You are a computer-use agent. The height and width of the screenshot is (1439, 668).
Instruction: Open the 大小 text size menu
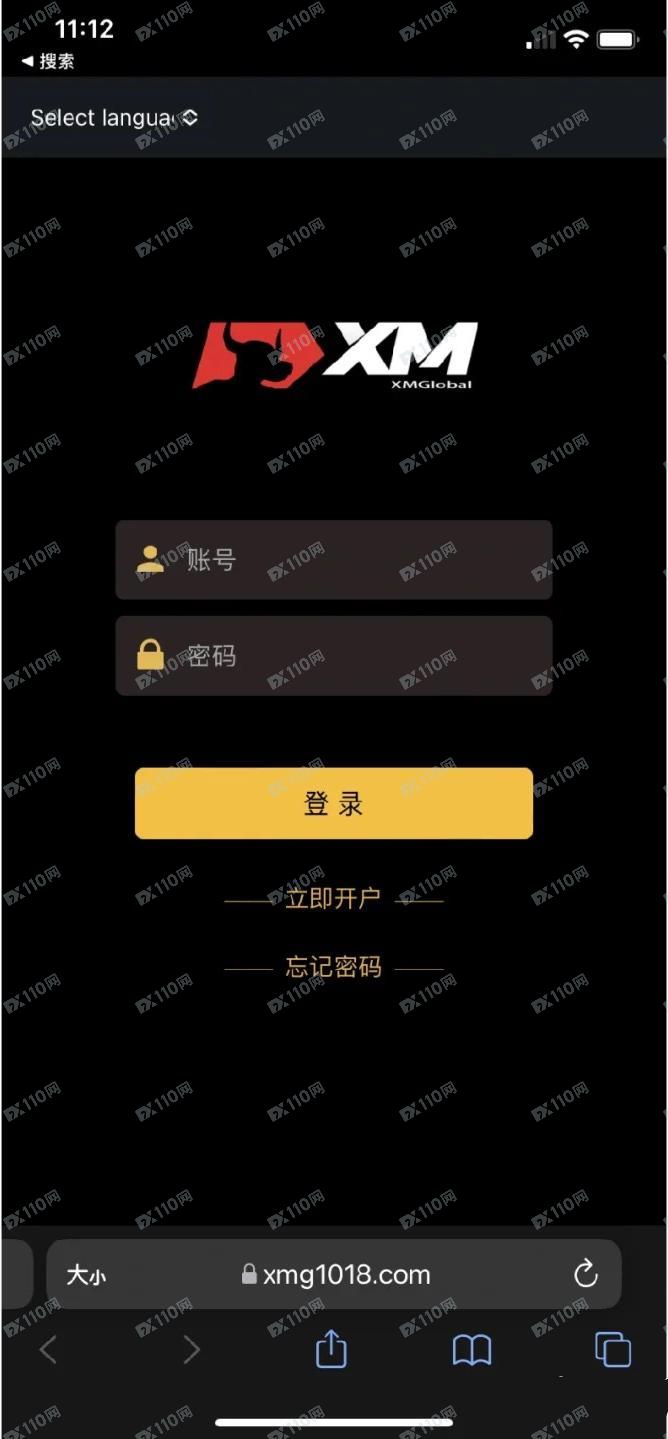[x=86, y=1275]
